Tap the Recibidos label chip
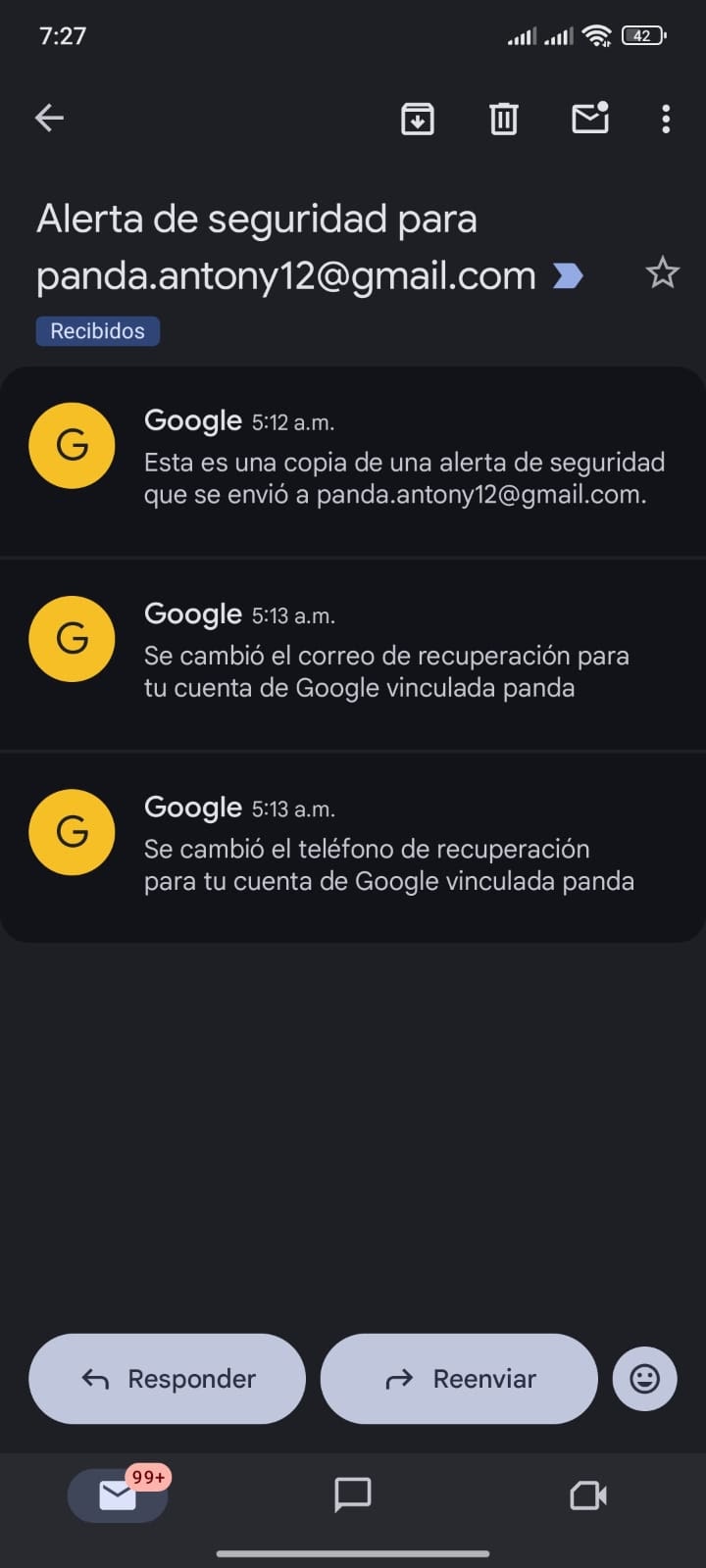 97,330
